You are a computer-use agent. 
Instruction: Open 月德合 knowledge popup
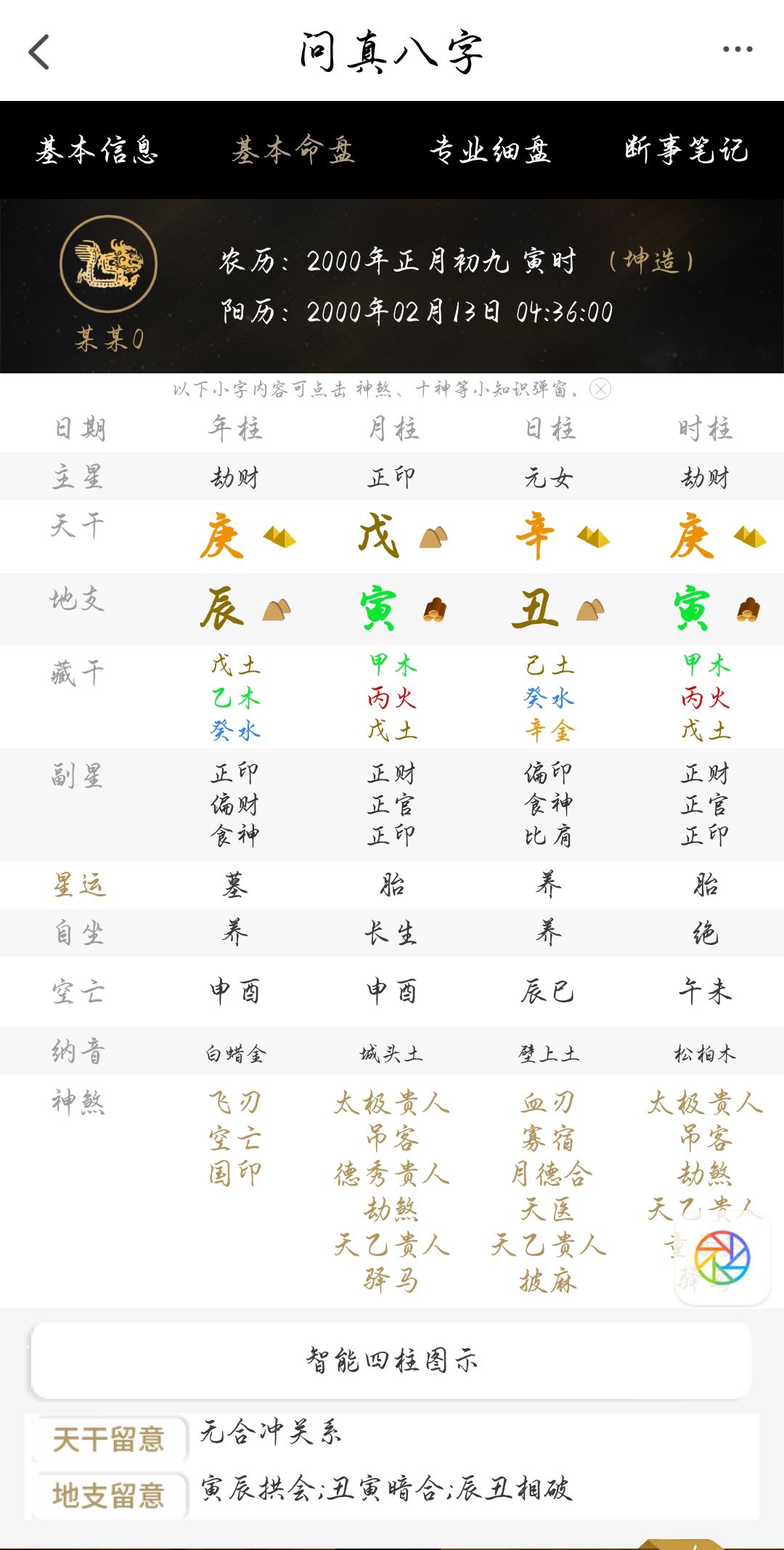coord(551,1174)
